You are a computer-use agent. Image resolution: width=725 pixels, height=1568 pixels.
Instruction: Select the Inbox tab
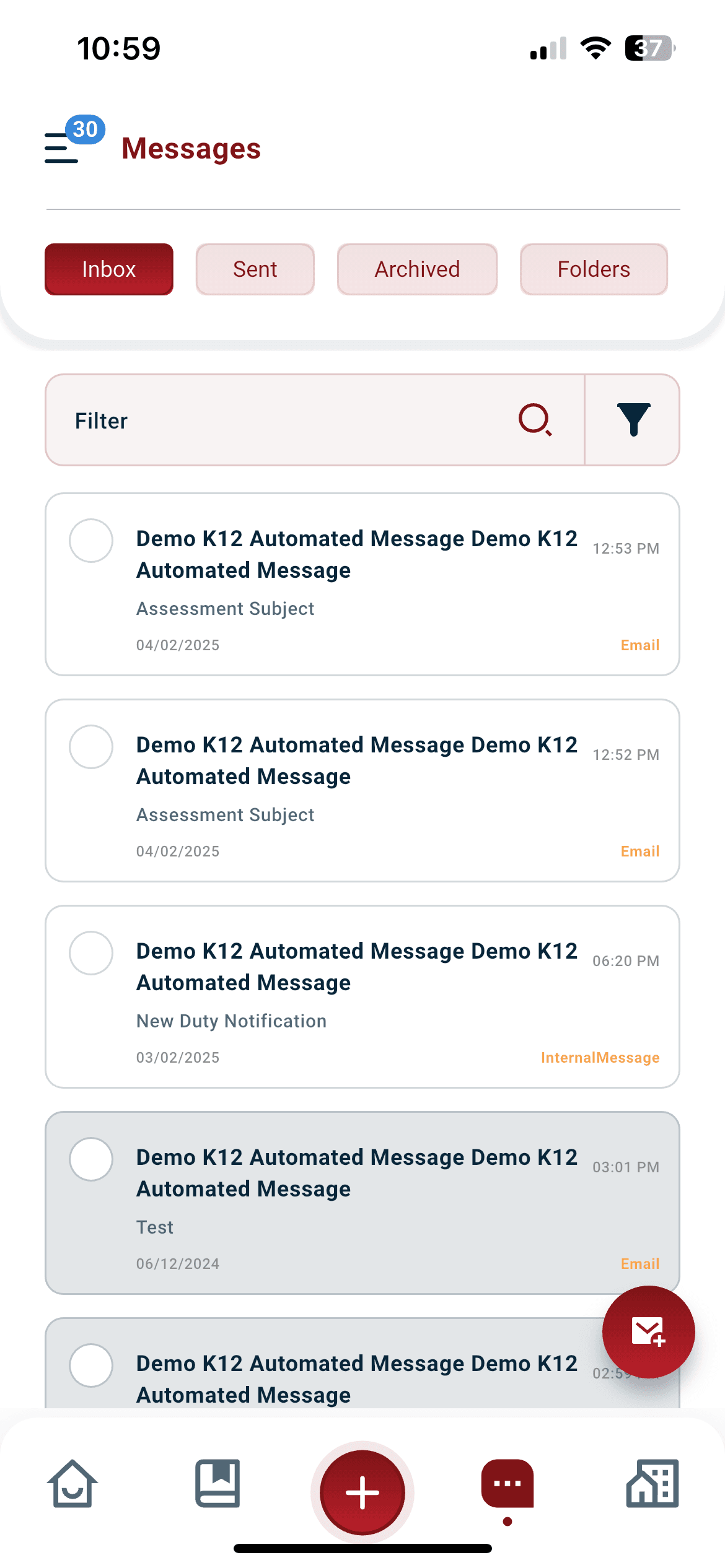[x=109, y=269]
